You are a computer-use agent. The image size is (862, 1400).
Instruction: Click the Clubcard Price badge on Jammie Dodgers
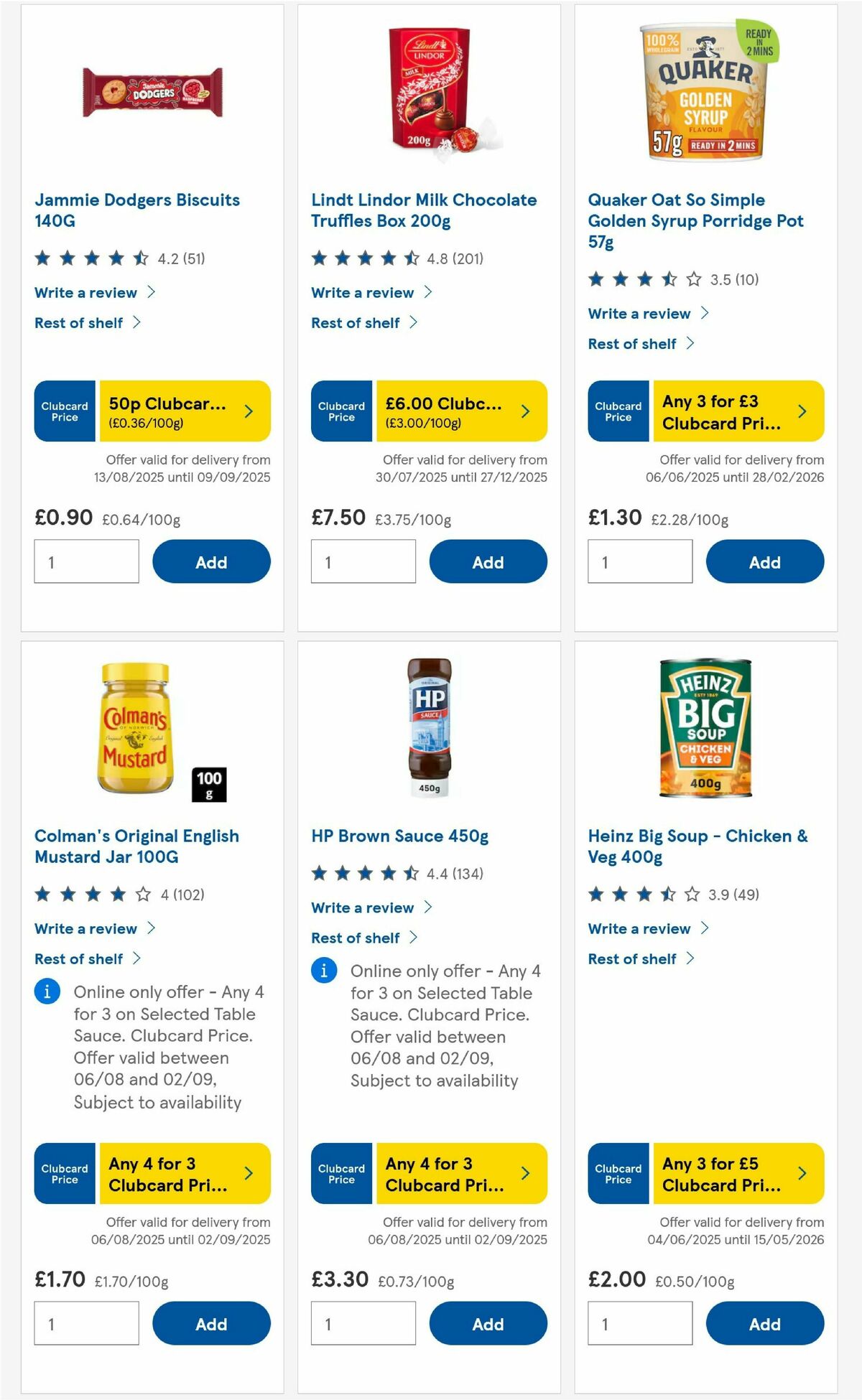tap(64, 411)
